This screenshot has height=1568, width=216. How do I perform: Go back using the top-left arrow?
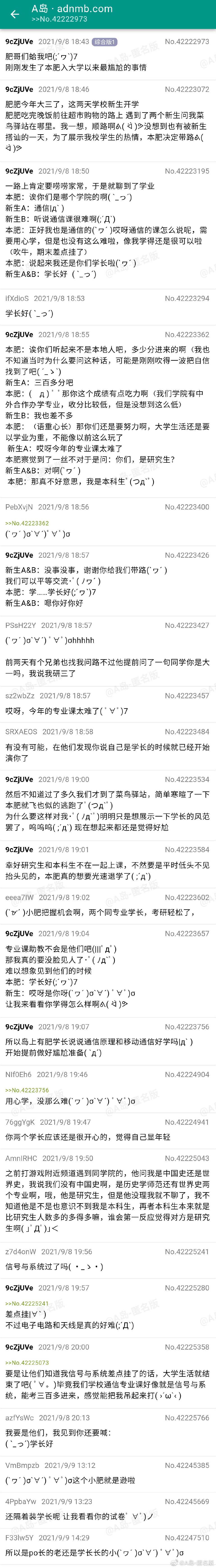pos(15,14)
